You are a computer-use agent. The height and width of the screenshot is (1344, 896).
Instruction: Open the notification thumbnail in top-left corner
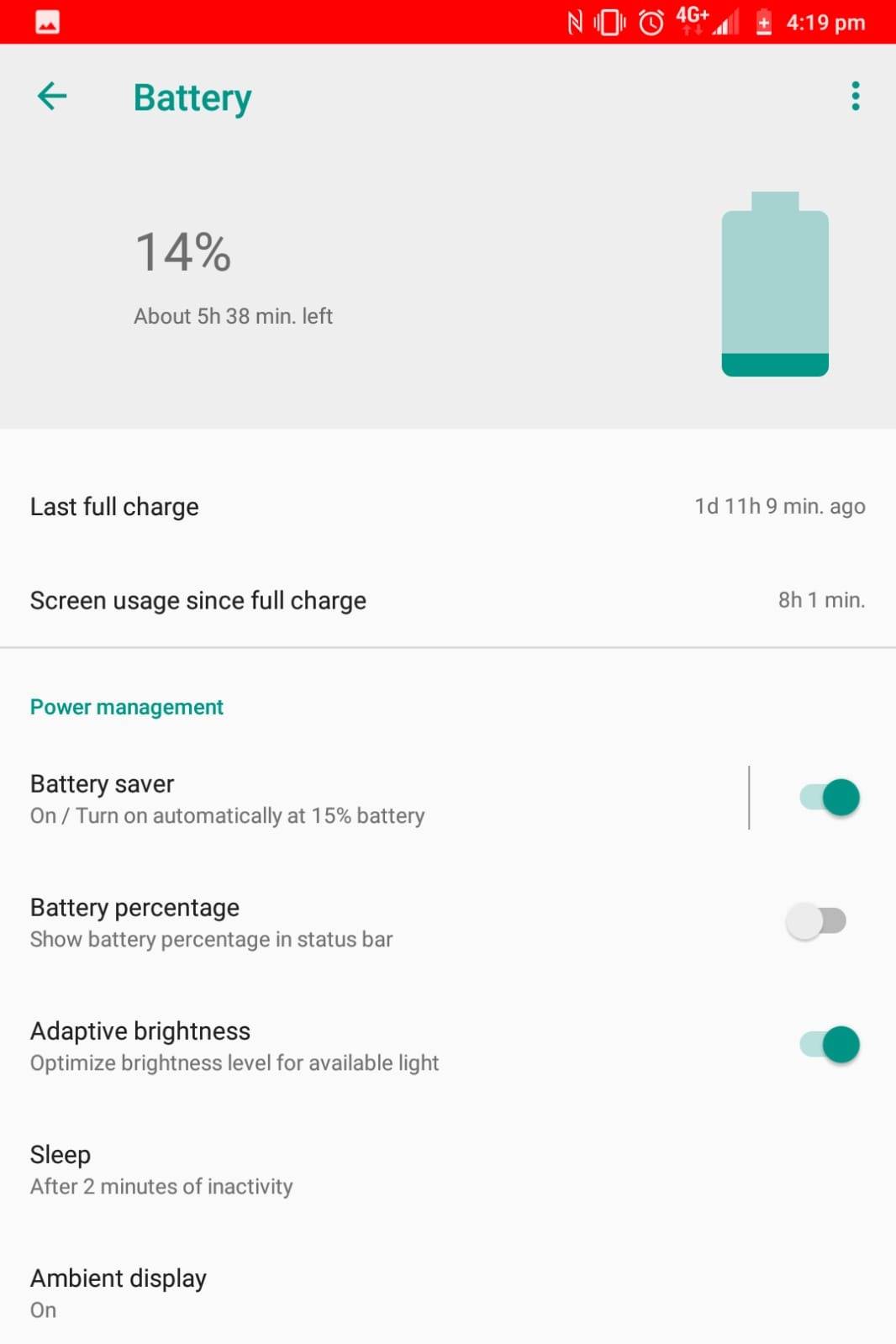(46, 23)
